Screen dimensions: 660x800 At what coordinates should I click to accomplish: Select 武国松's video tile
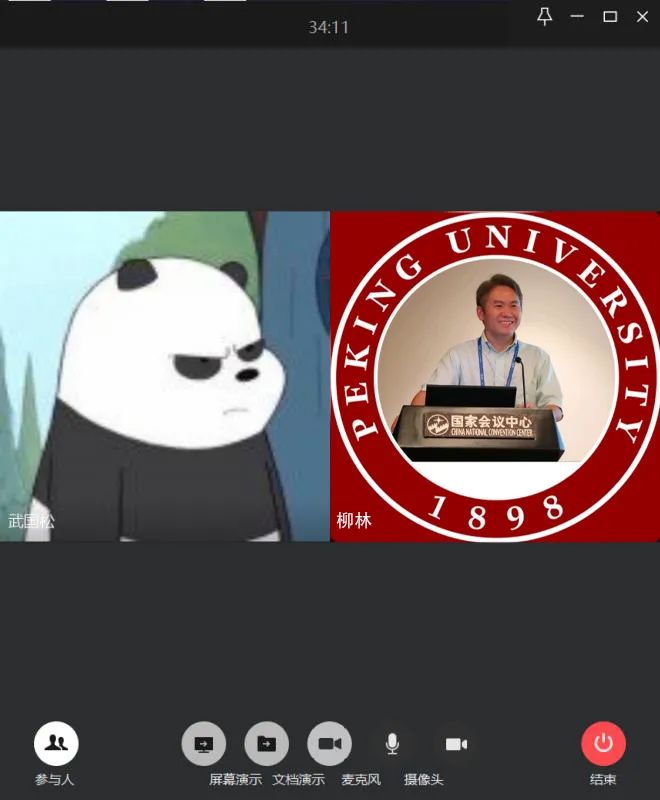tap(164, 376)
